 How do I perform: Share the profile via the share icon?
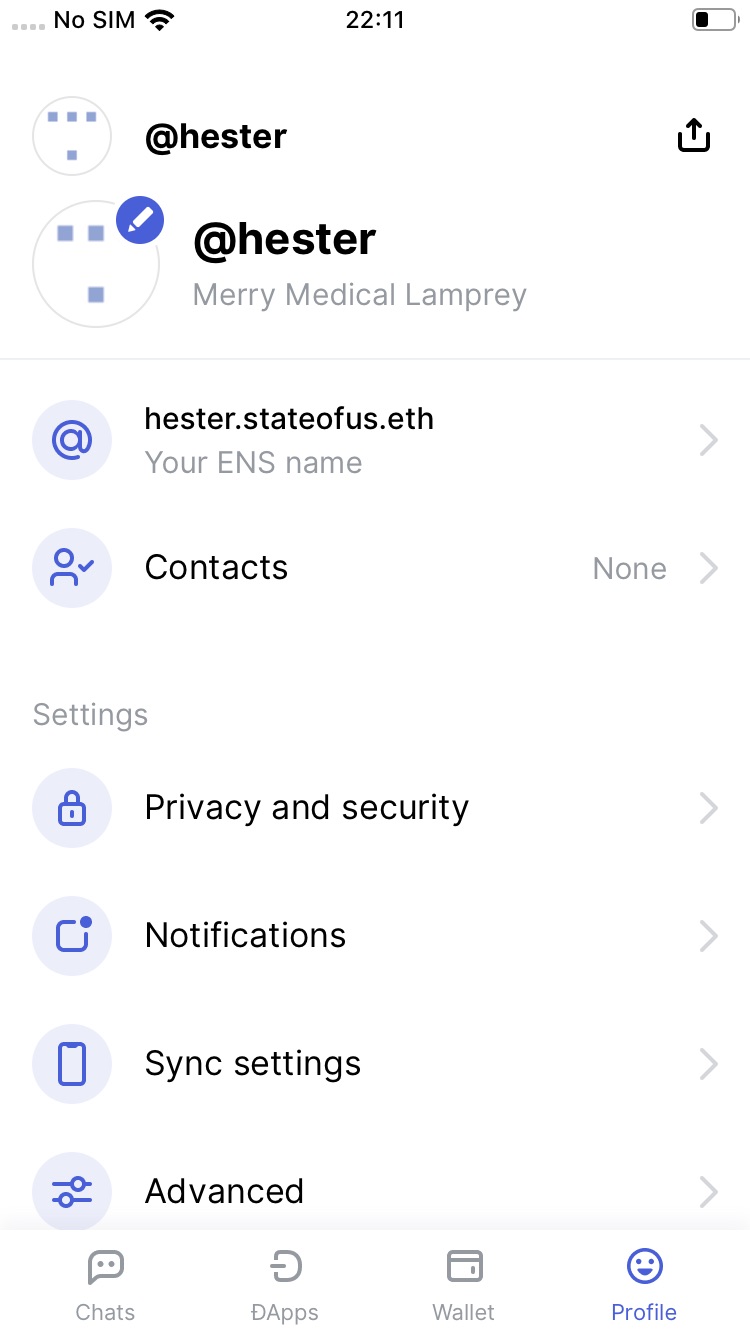click(x=693, y=135)
